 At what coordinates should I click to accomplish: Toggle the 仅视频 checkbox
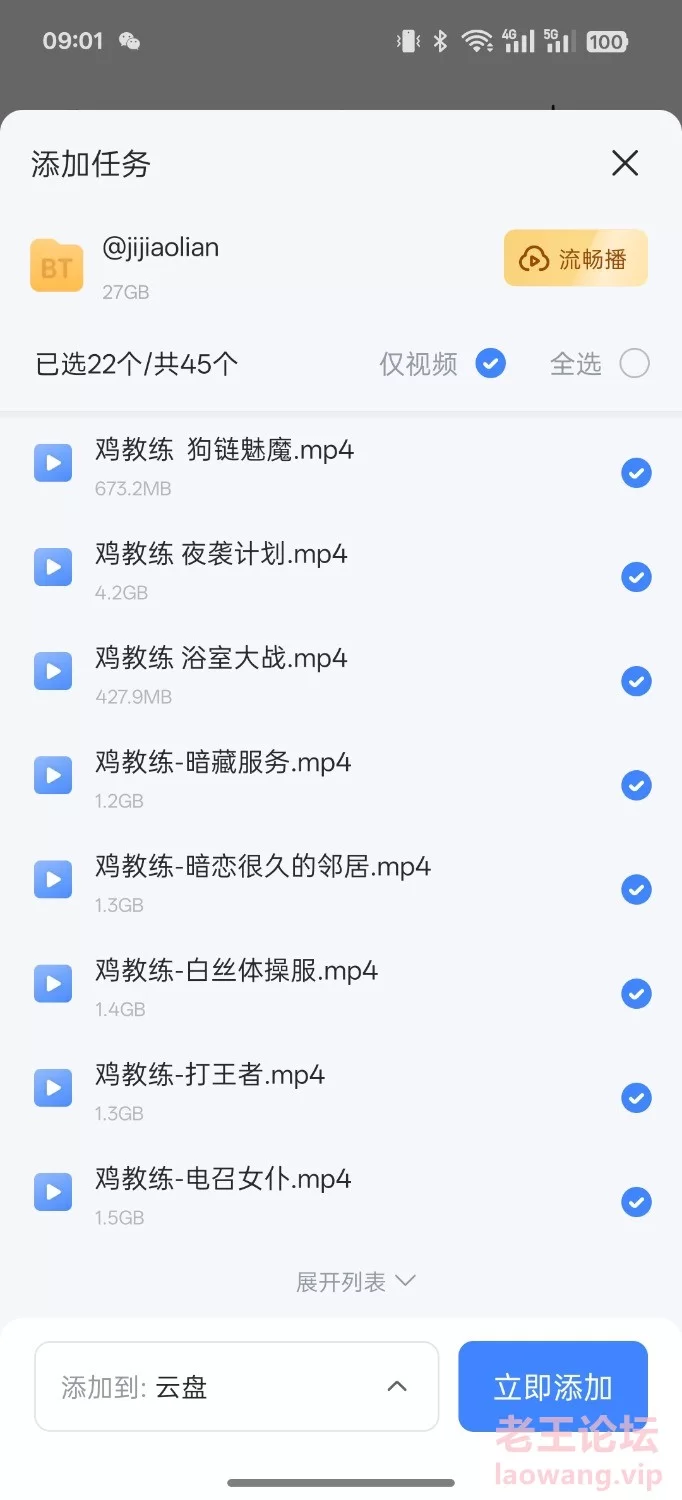pyautogui.click(x=490, y=363)
